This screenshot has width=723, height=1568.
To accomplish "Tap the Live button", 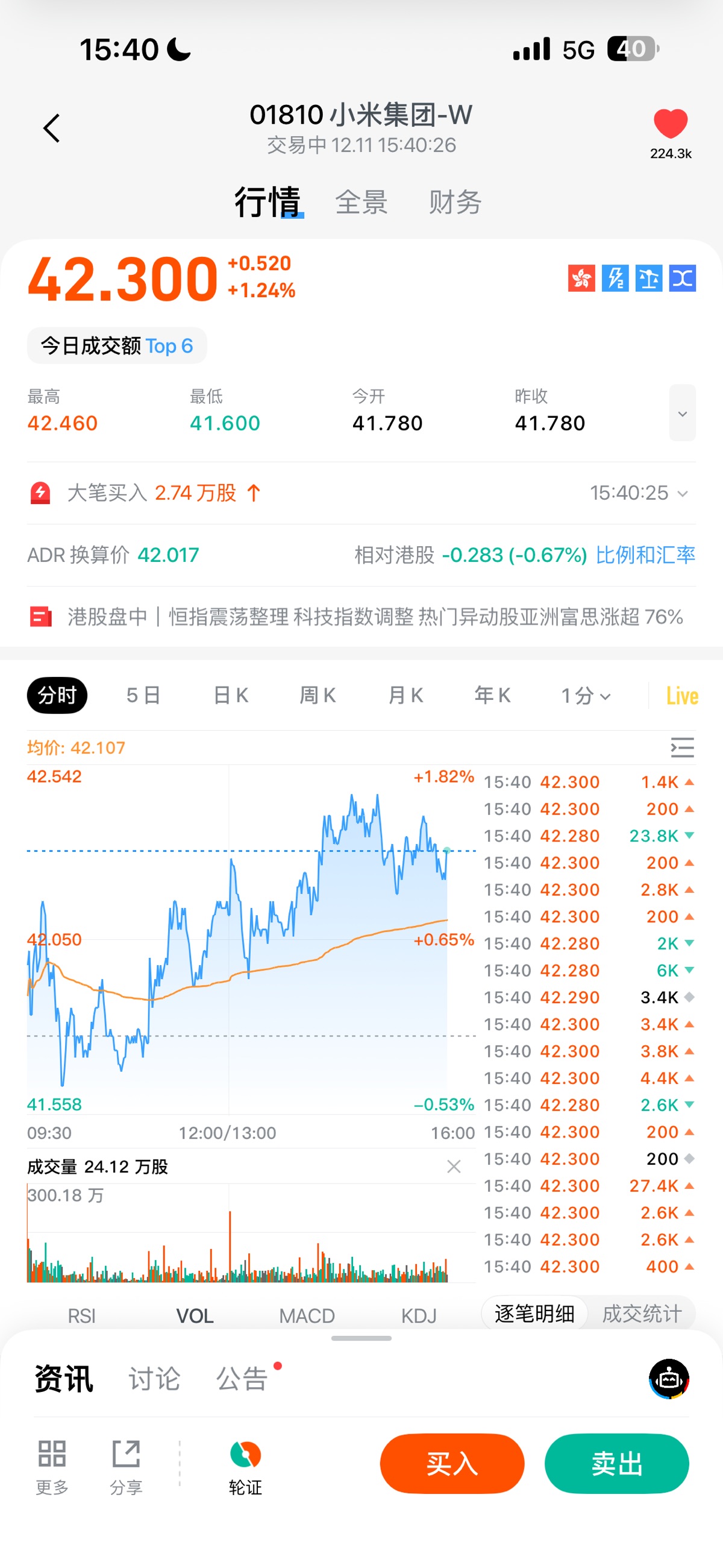I will click(681, 695).
